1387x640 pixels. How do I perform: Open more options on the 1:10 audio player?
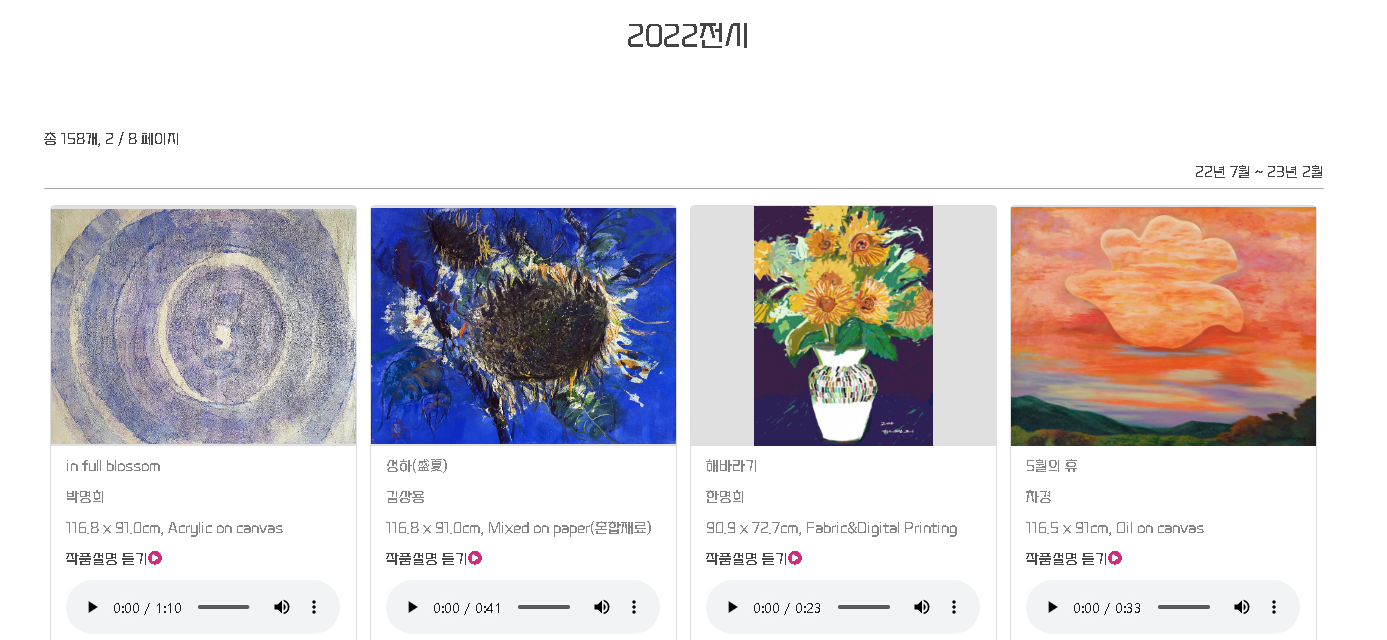(x=314, y=607)
